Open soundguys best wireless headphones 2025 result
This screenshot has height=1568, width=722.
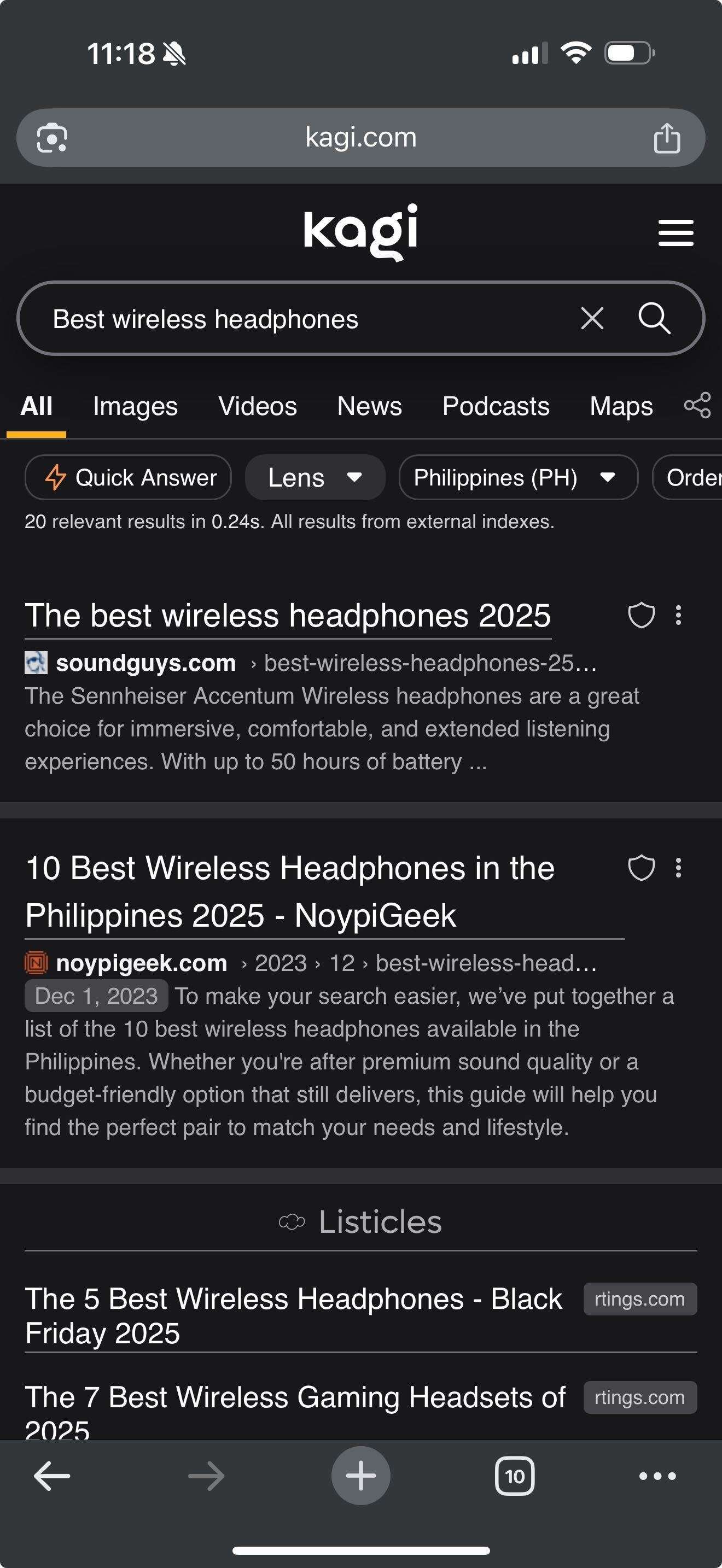click(287, 616)
